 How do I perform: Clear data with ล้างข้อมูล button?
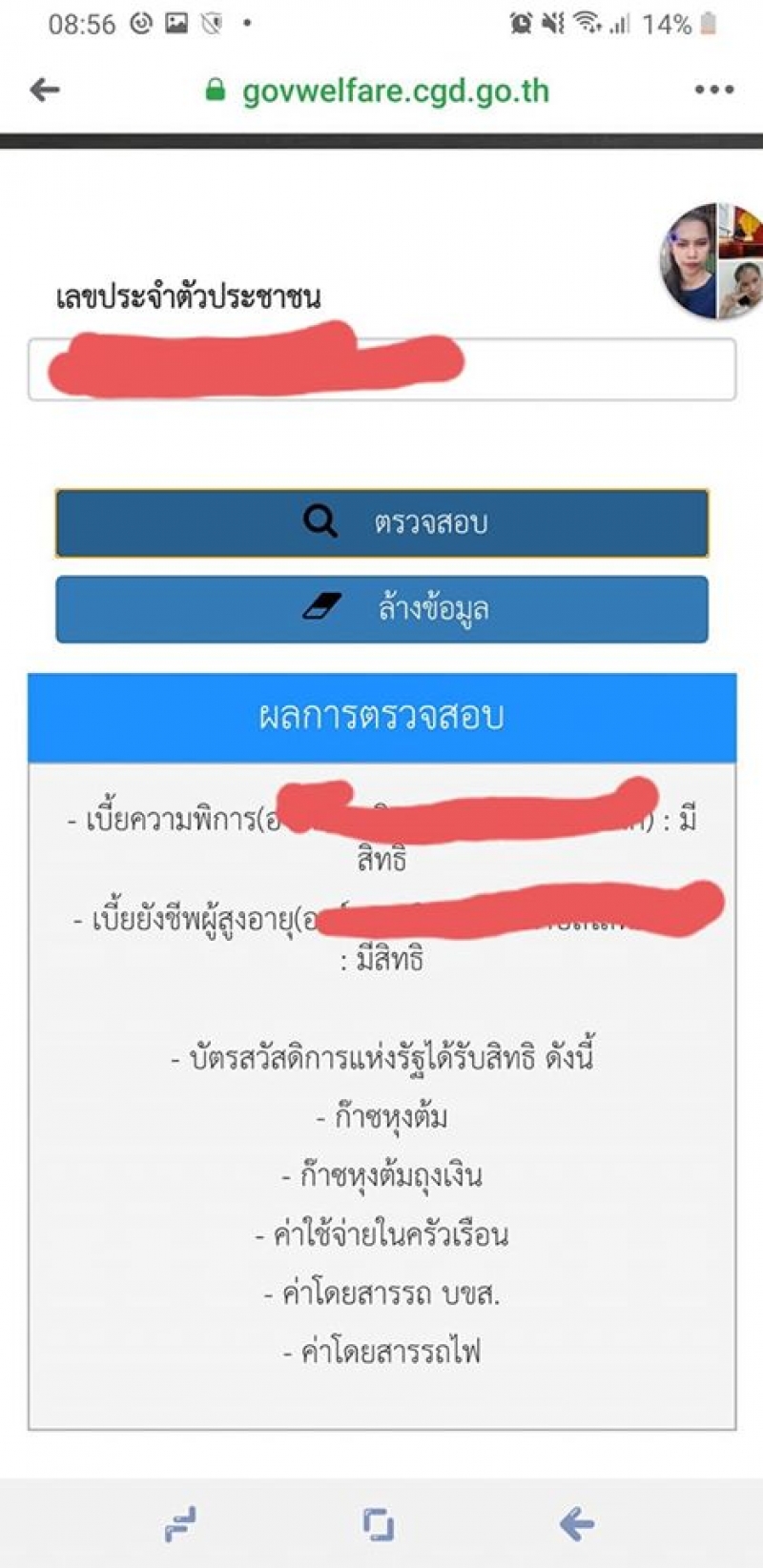[381, 609]
